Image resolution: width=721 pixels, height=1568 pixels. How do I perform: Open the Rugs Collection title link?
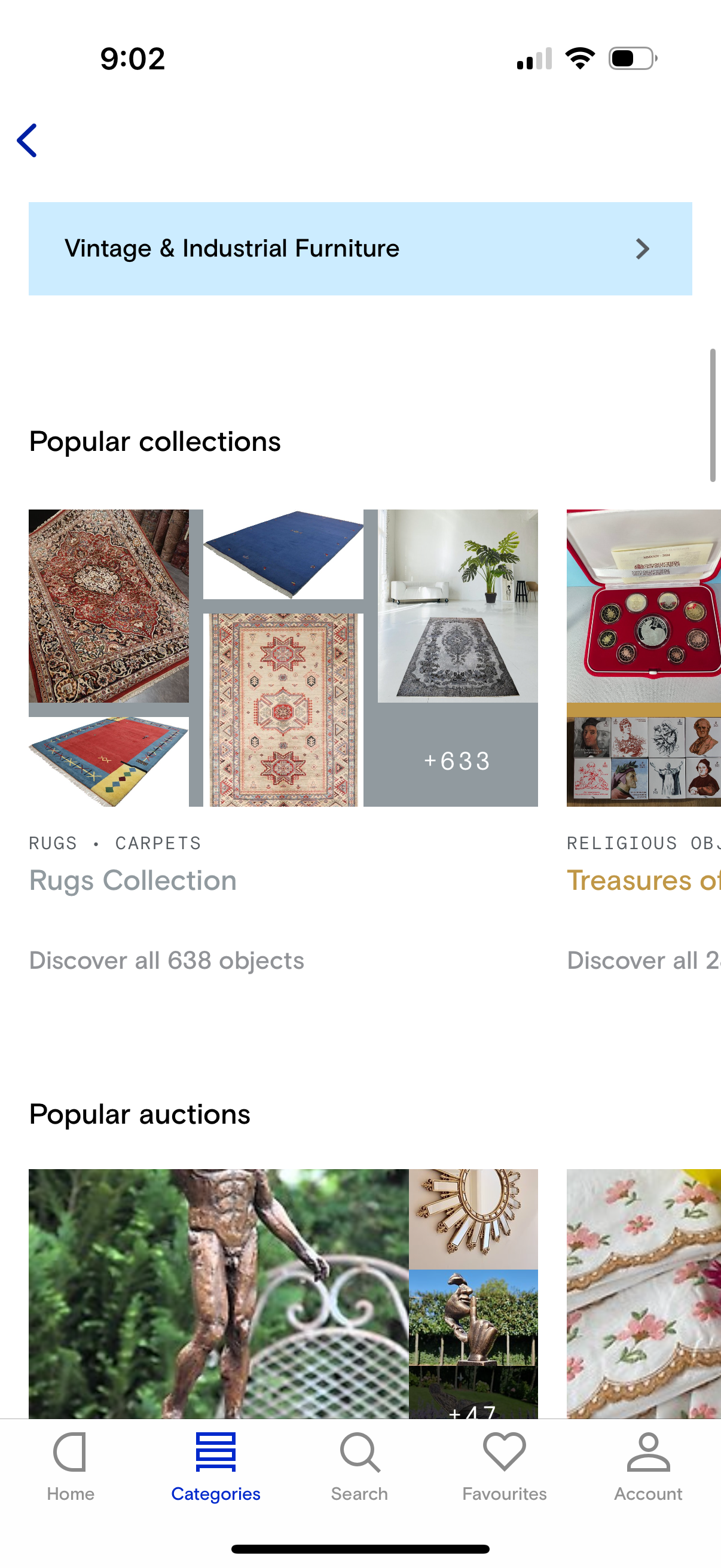click(x=133, y=881)
